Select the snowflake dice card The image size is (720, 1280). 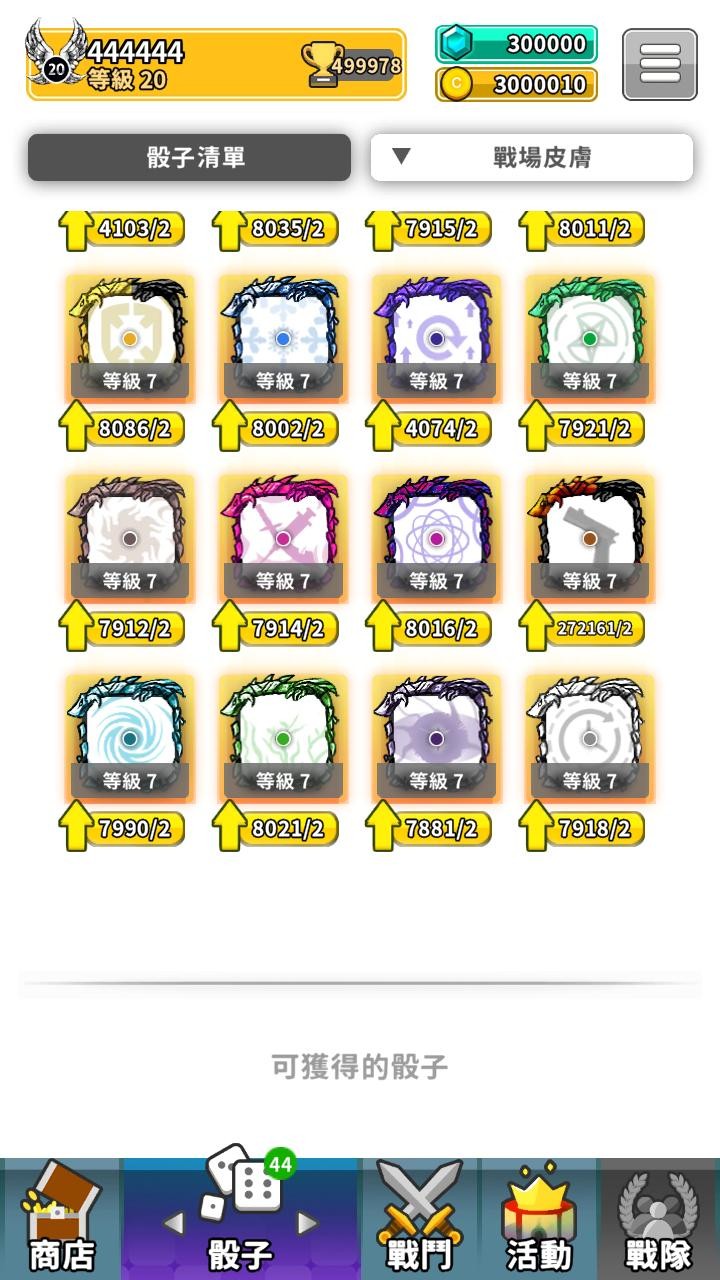click(x=283, y=339)
